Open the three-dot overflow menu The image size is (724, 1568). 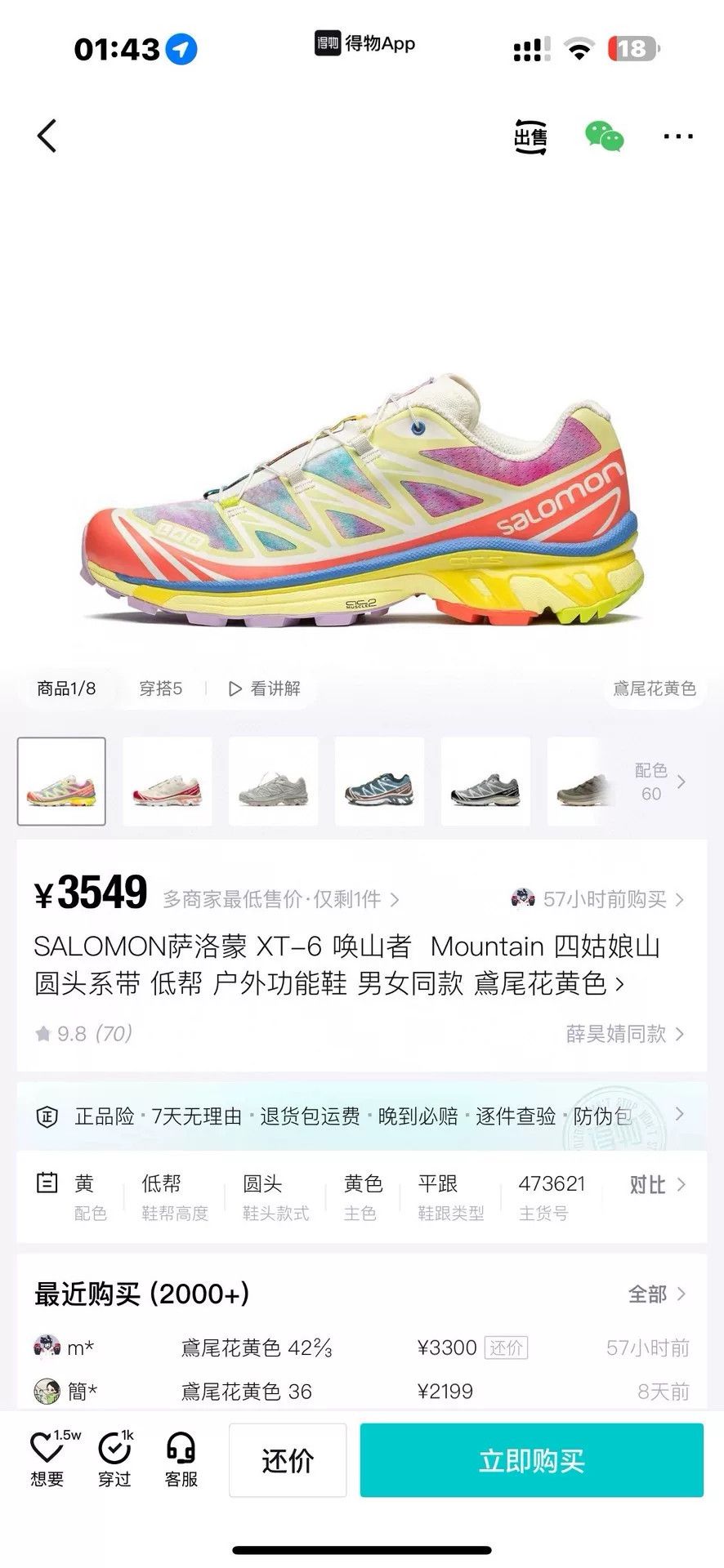(x=678, y=136)
